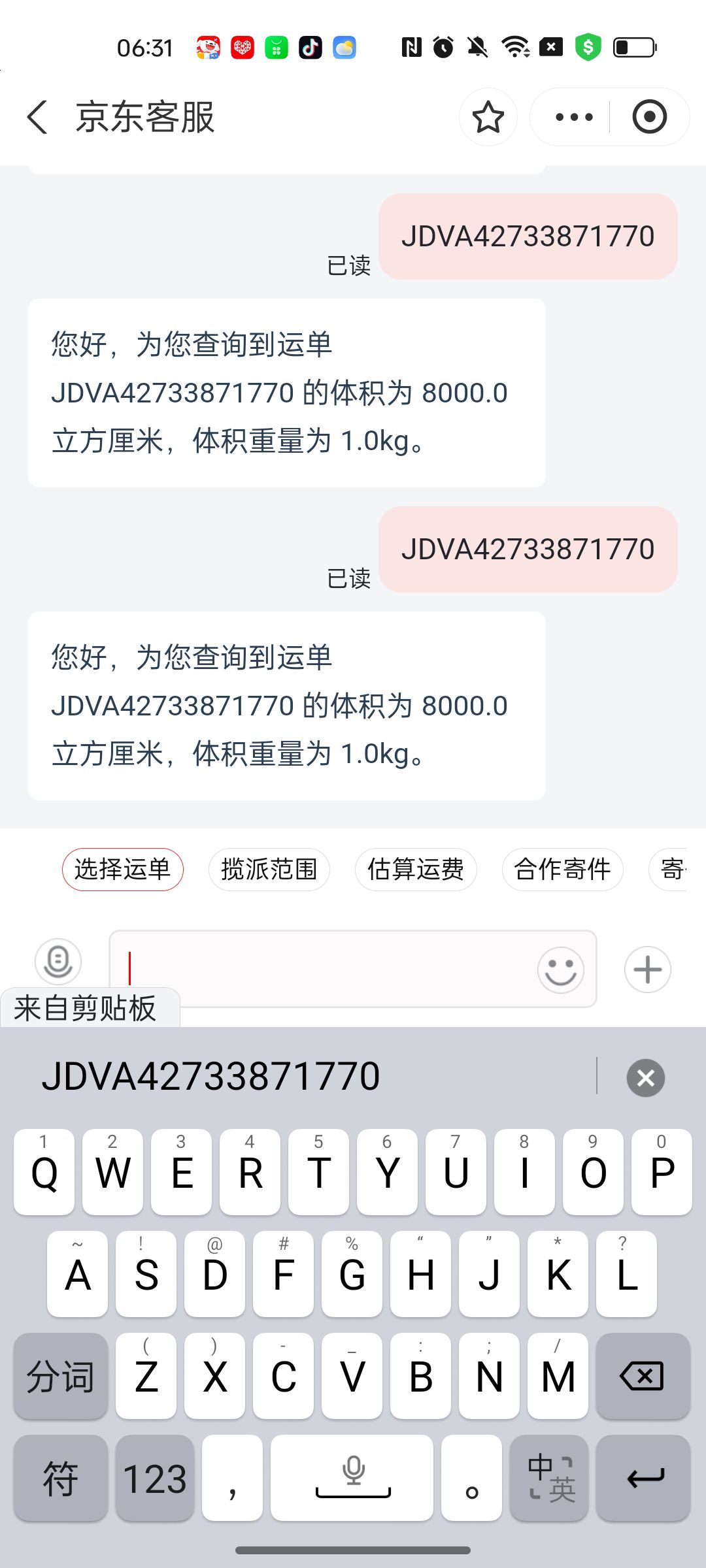Favorite this mini program with the star
The image size is (706, 1568).
[488, 118]
